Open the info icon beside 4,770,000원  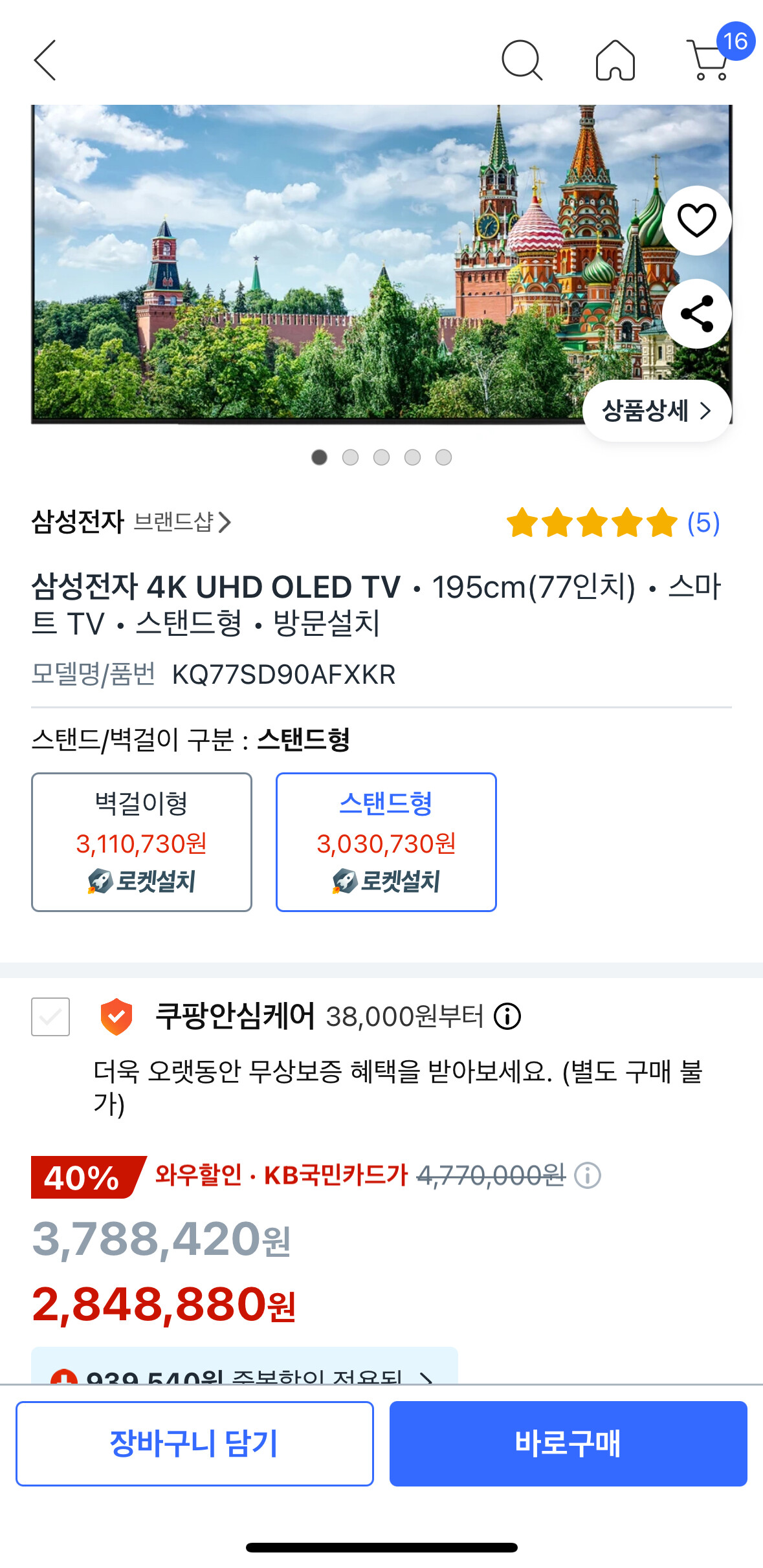pyautogui.click(x=588, y=1175)
